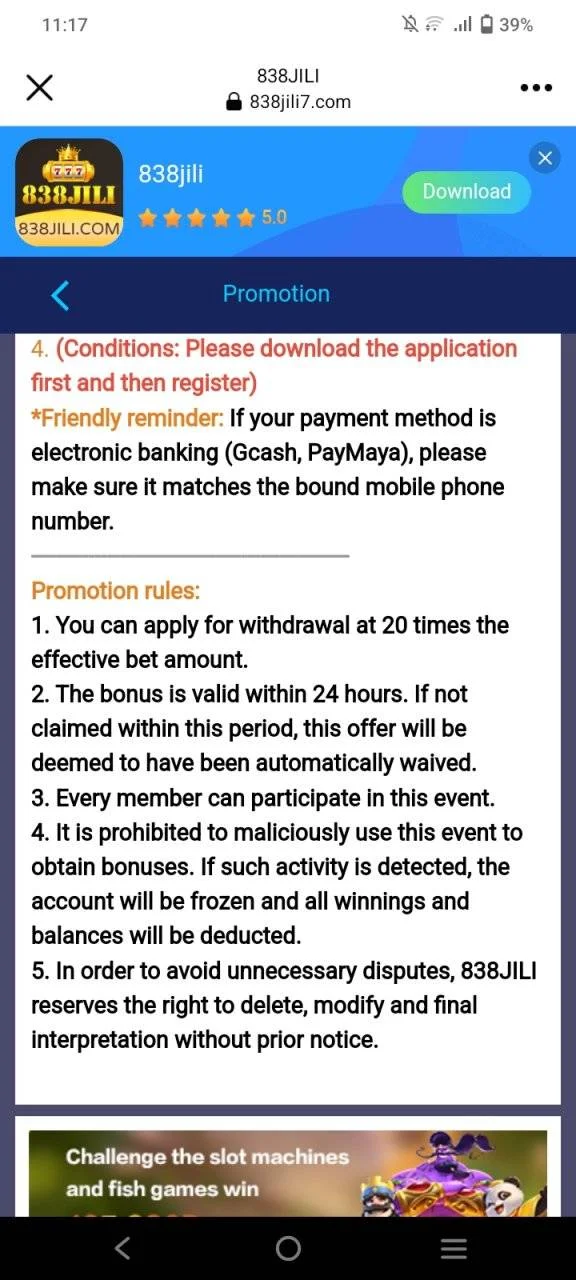Tap the green Download button
Image resolution: width=576 pixels, height=1280 pixels.
(x=466, y=192)
